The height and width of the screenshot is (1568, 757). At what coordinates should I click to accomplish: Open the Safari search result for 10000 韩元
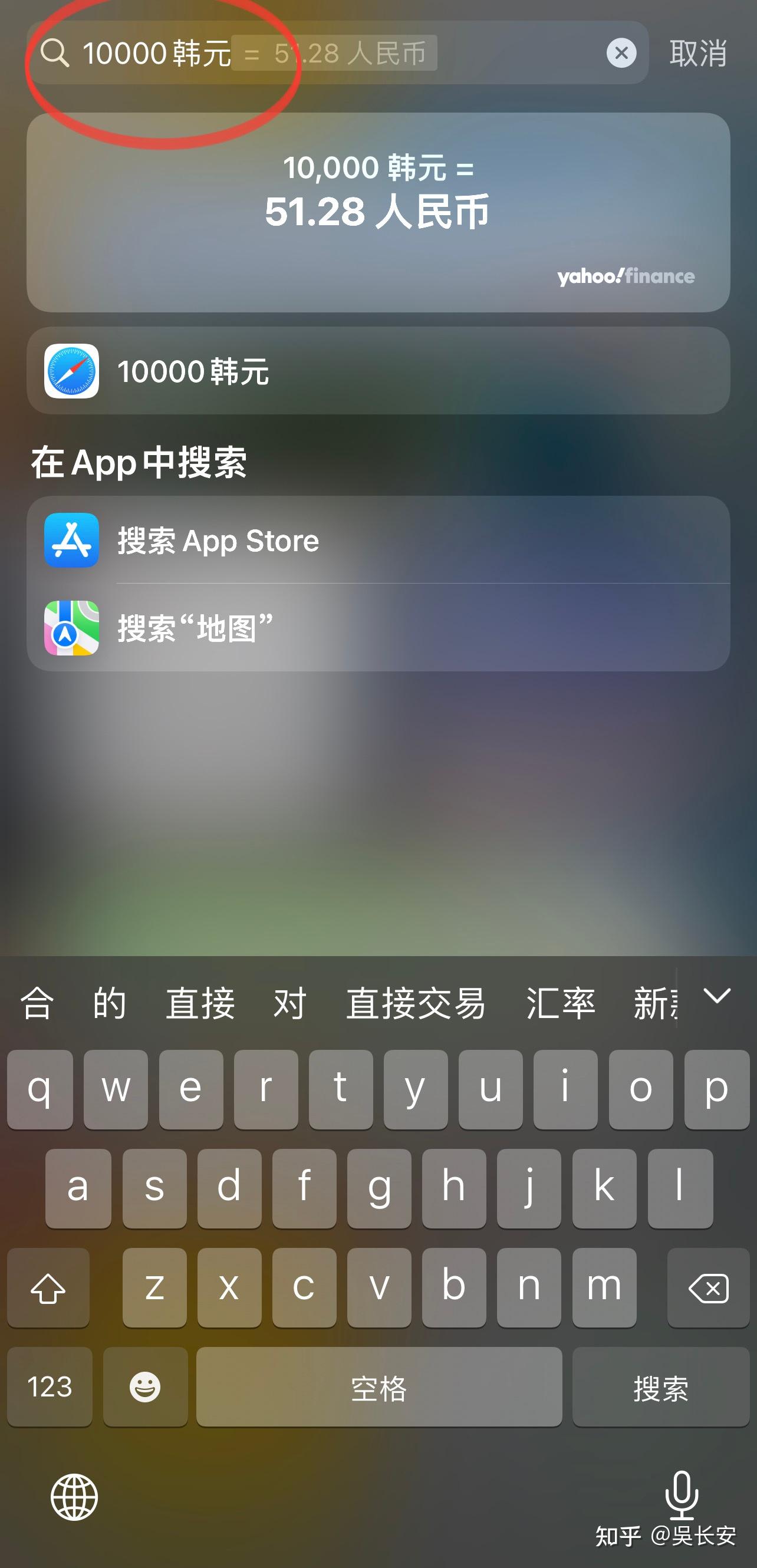click(377, 373)
